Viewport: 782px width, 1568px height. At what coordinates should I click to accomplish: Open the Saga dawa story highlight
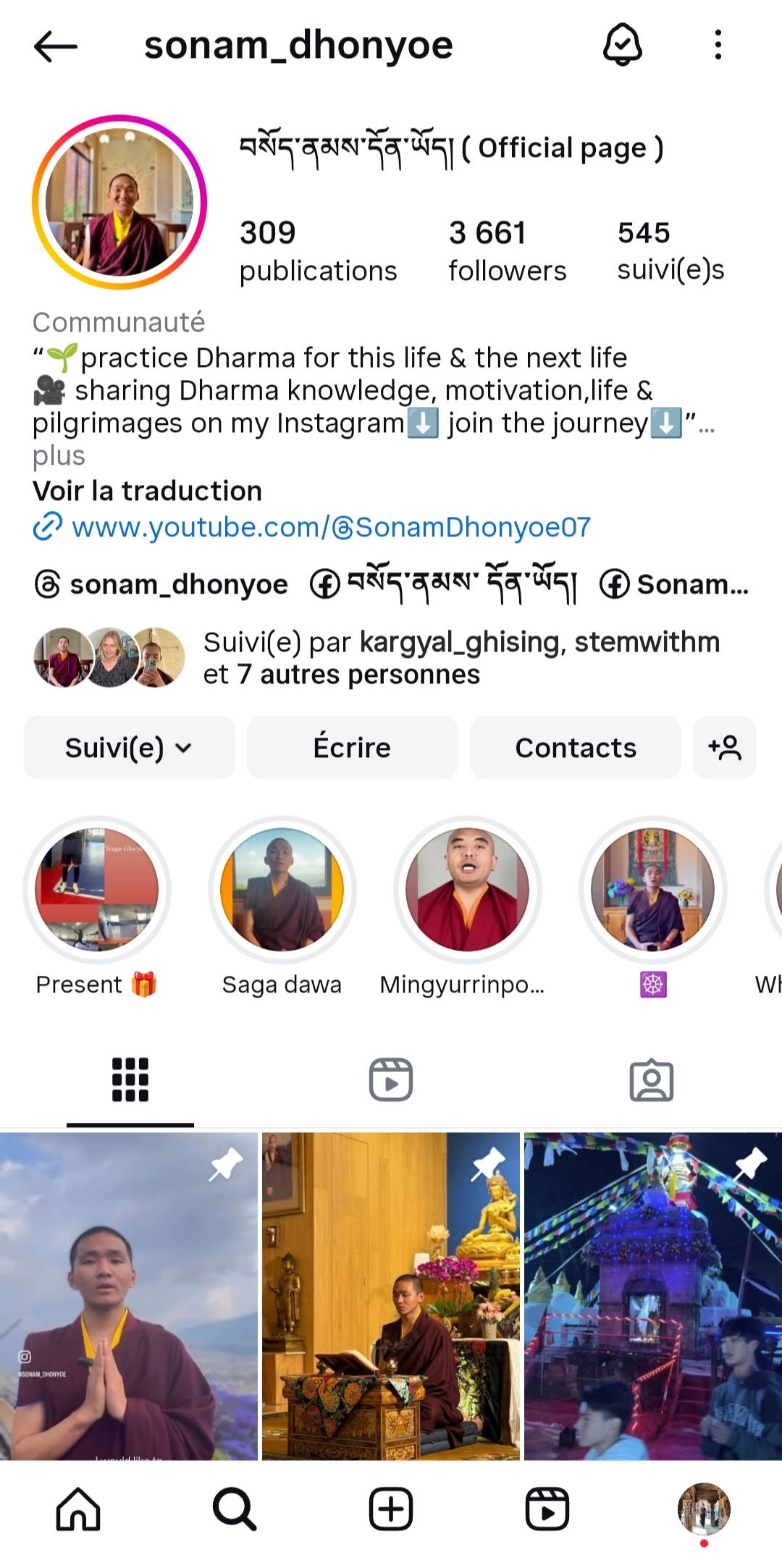click(282, 890)
